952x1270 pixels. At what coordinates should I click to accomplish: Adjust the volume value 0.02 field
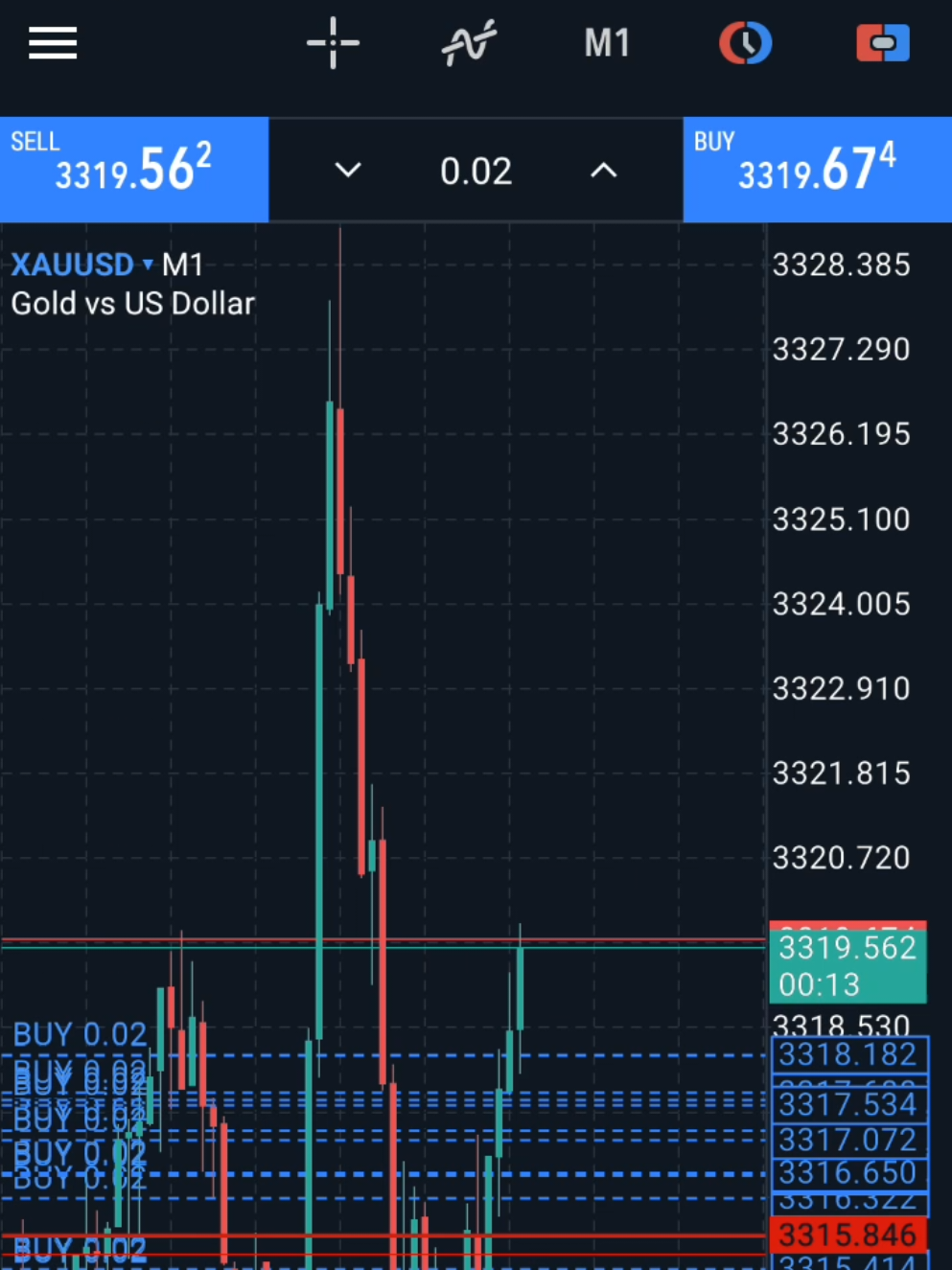tap(476, 170)
